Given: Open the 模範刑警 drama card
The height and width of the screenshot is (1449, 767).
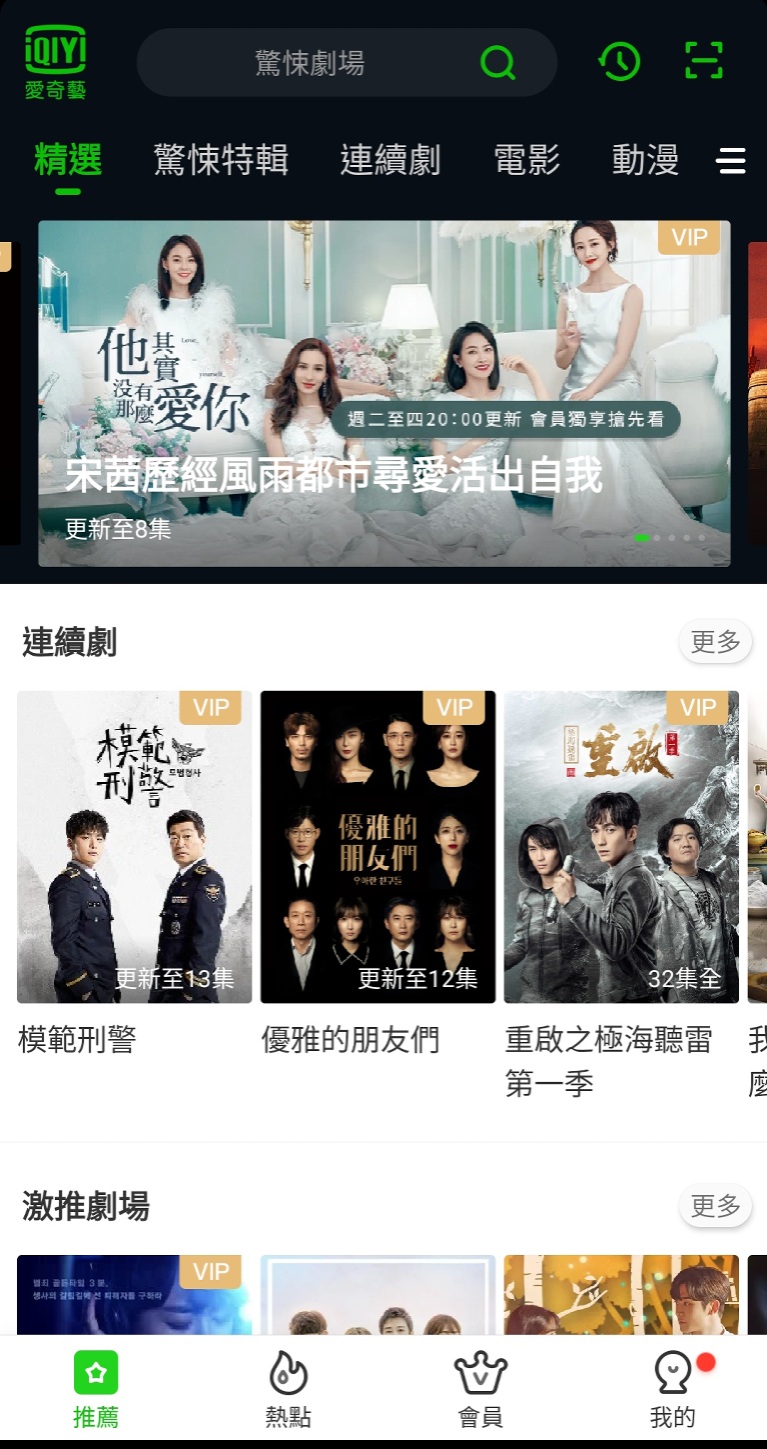Looking at the screenshot, I should tap(134, 847).
